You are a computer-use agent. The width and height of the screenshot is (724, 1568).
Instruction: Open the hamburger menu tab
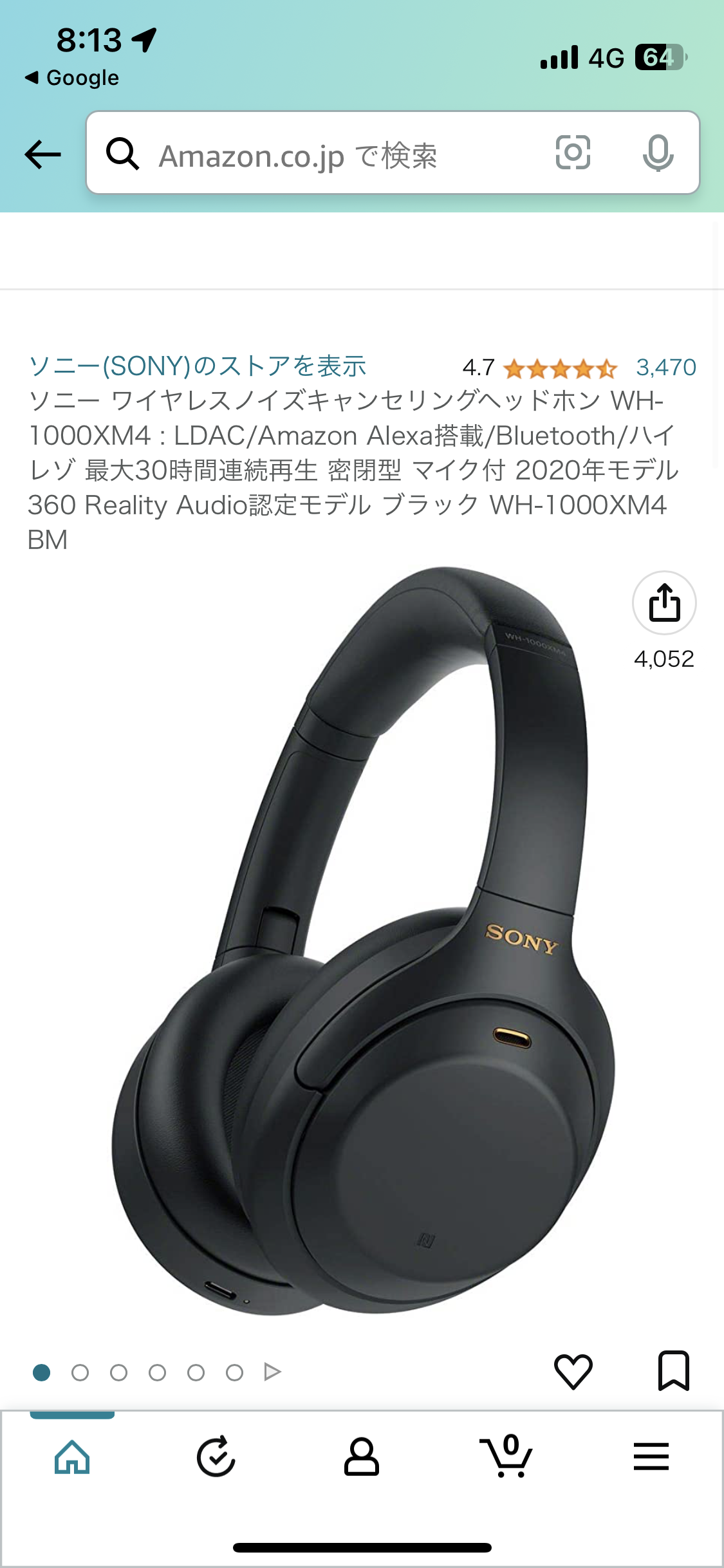tap(651, 1457)
